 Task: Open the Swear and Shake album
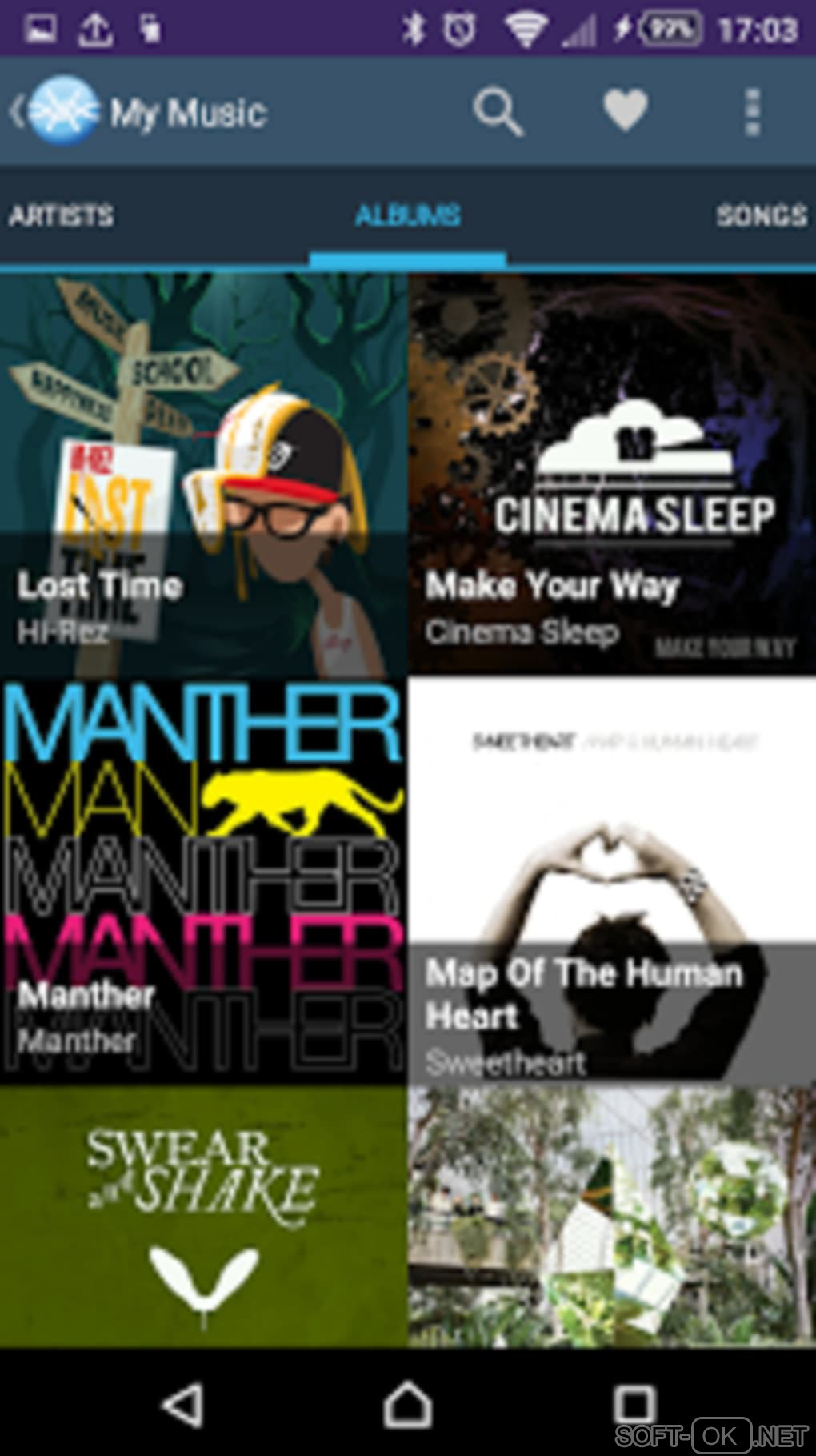(x=203, y=1217)
